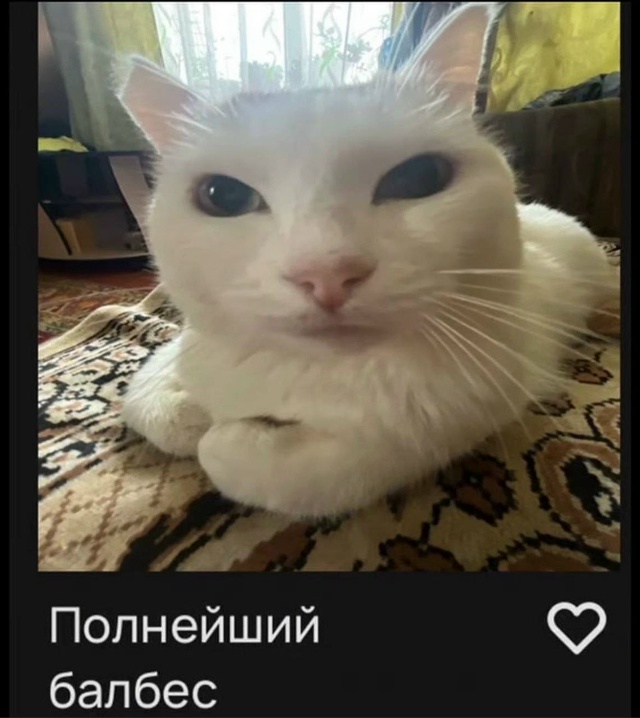This screenshot has width=640, height=718.
Task: Add the Полнейший балбес listing to favorites
Action: point(577,627)
